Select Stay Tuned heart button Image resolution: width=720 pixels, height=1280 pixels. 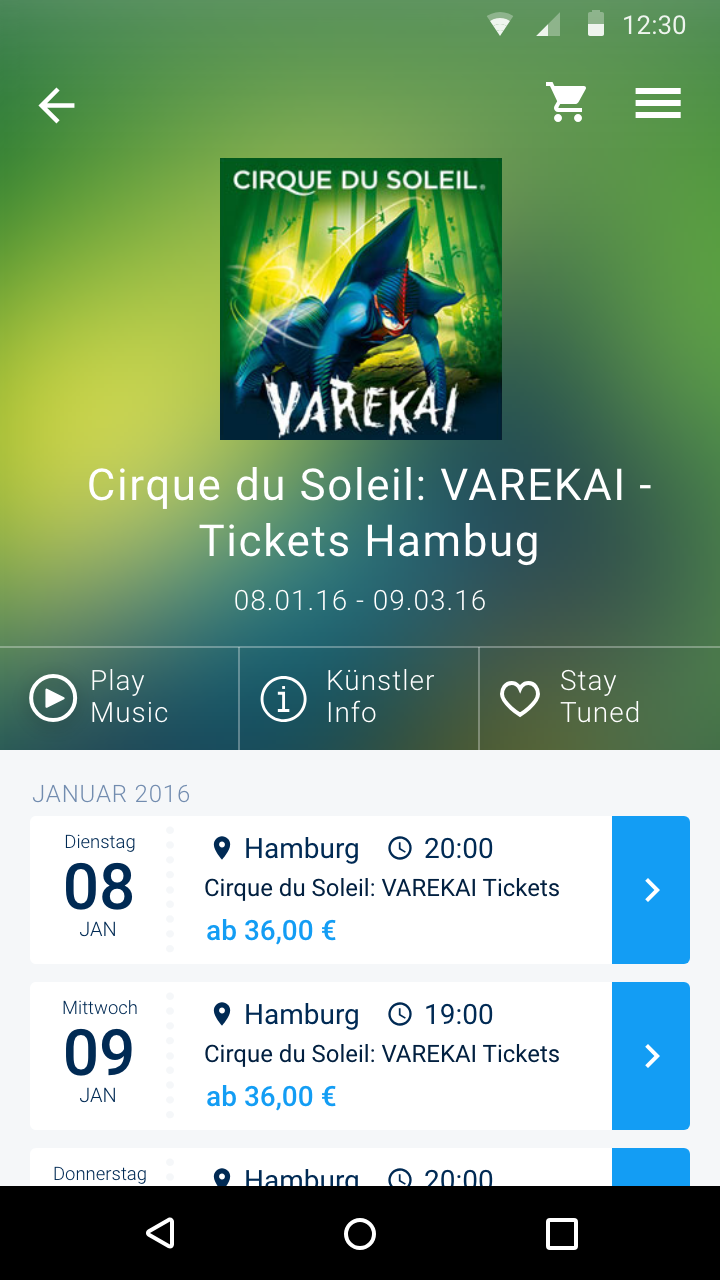click(599, 697)
